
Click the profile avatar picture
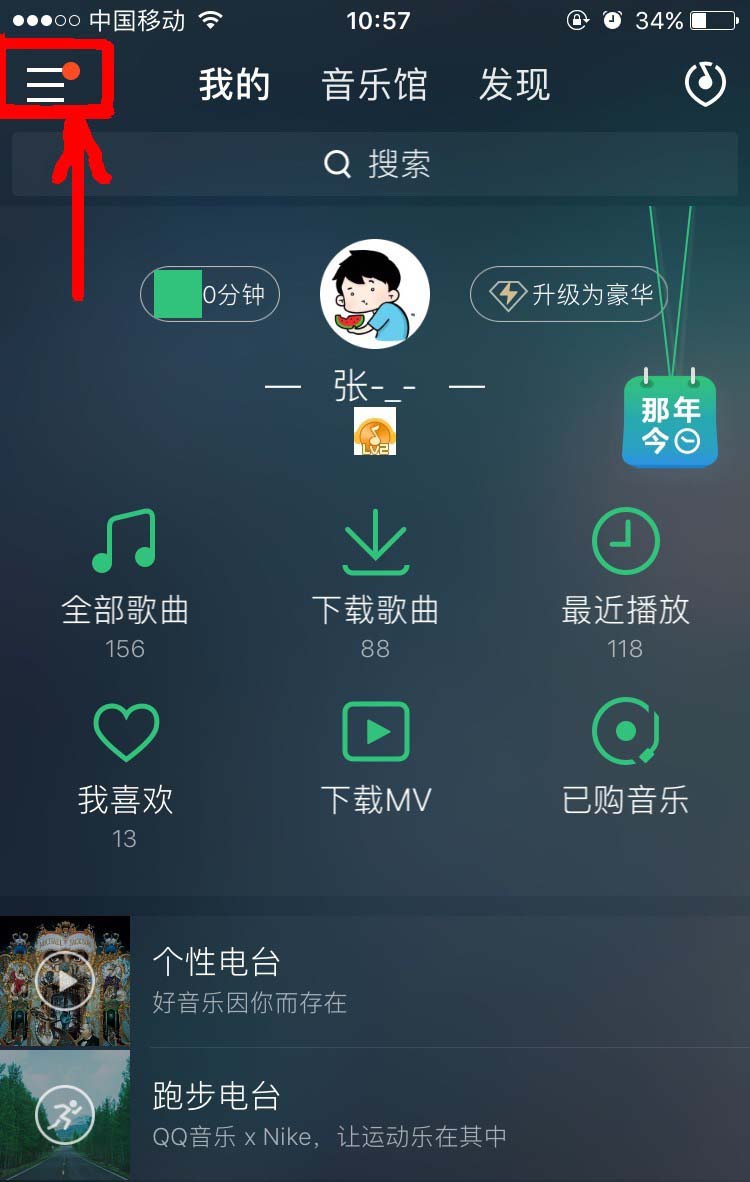coord(375,294)
